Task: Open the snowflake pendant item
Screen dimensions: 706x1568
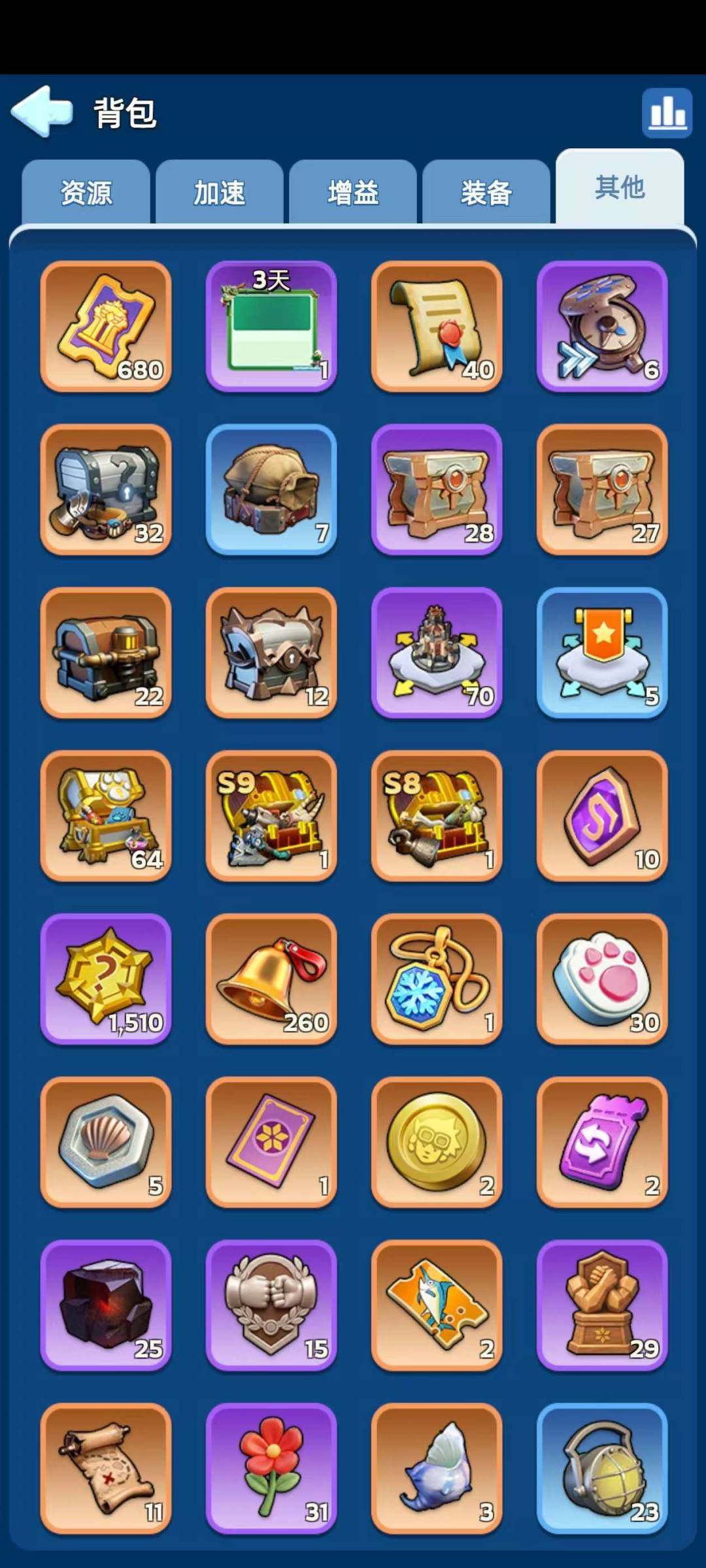Action: pos(437,979)
